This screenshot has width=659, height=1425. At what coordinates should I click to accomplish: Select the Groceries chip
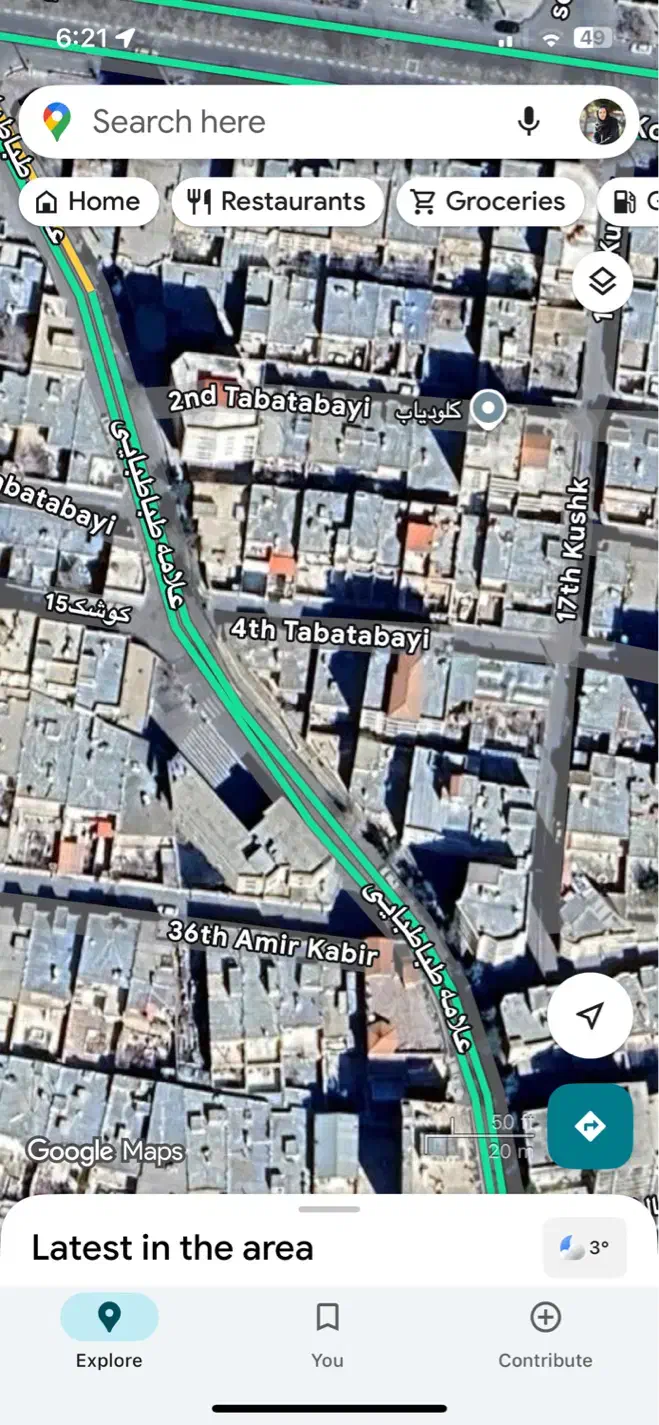(489, 202)
